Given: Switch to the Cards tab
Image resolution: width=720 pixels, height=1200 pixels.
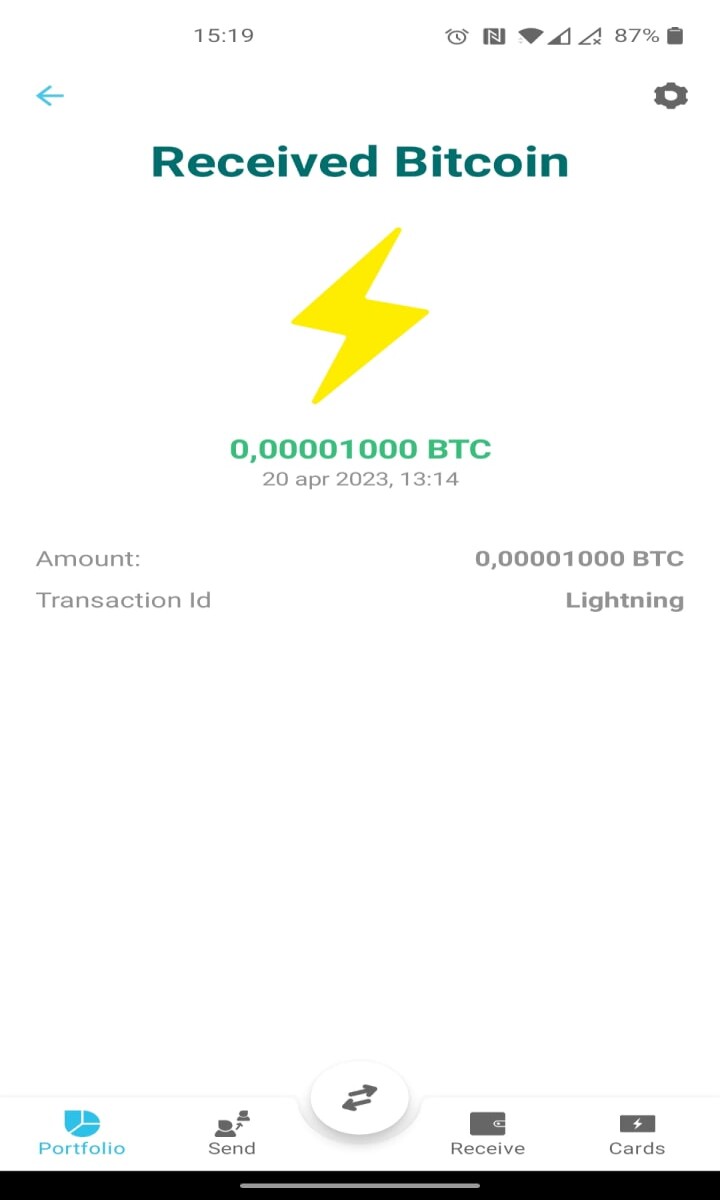Looking at the screenshot, I should 637,1134.
